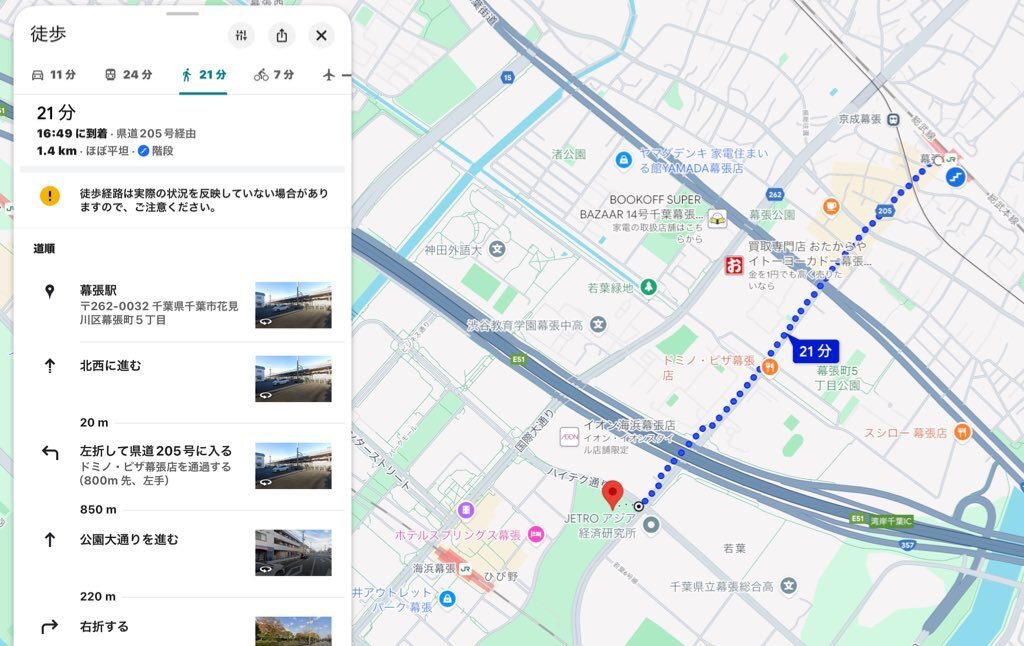This screenshot has height=646, width=1024.
Task: Tap the red destination pin
Action: (611, 494)
